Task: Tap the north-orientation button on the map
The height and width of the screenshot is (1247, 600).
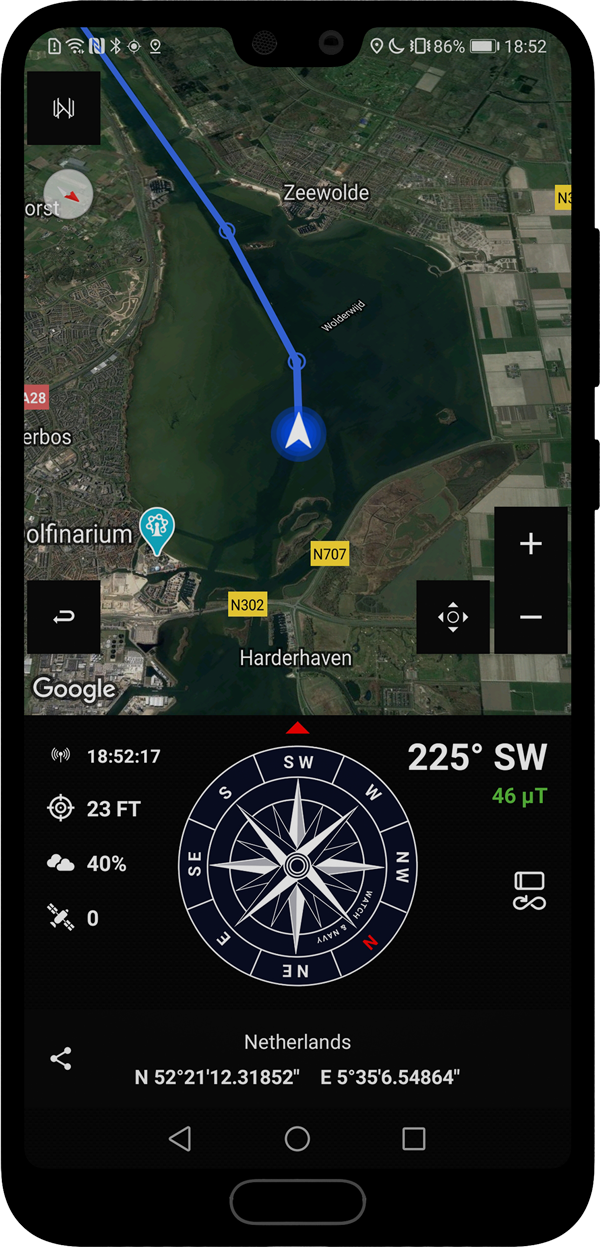Action: (x=63, y=108)
